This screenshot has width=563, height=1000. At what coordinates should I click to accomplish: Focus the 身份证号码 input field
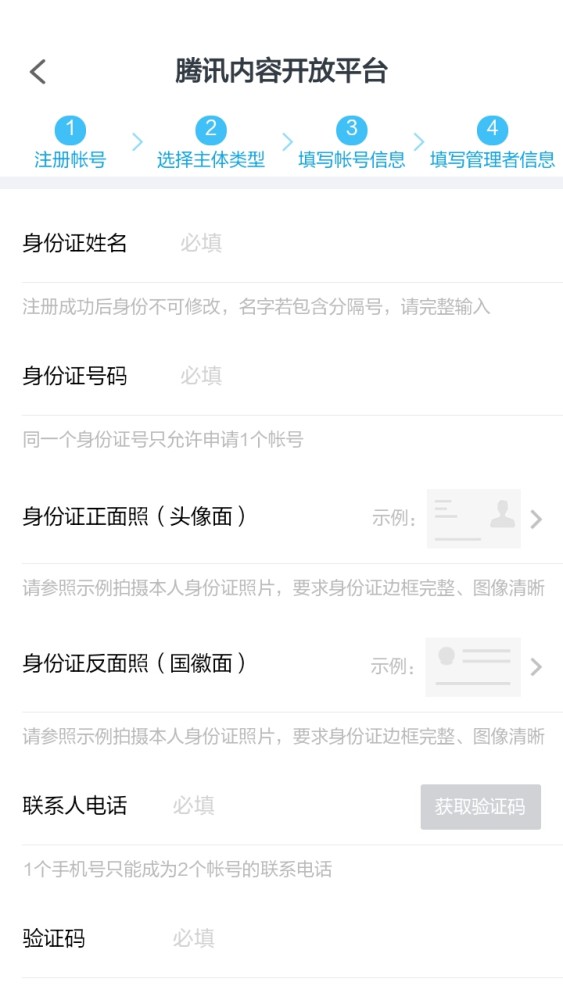coord(370,376)
